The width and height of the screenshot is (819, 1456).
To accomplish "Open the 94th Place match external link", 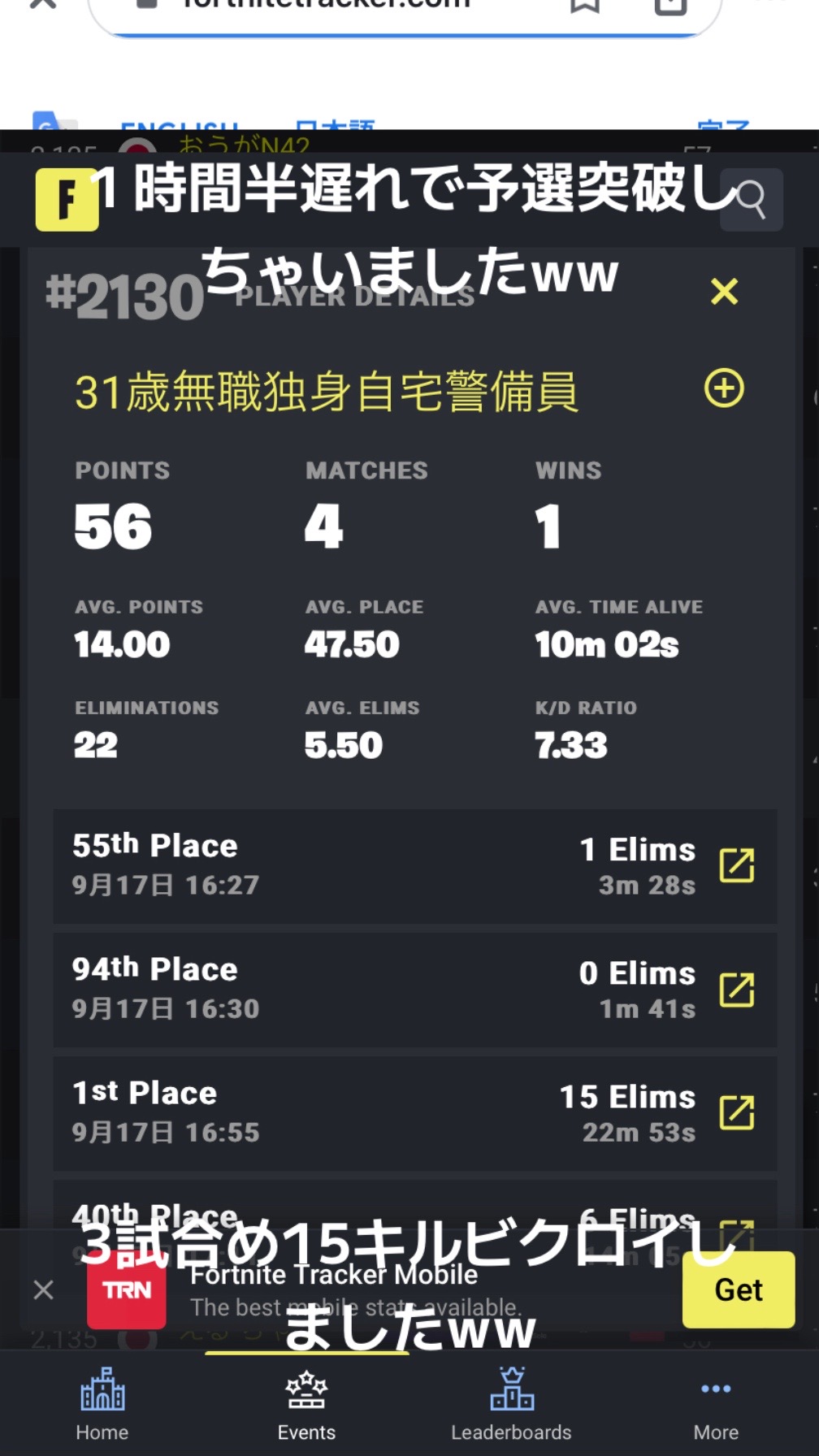I will click(x=737, y=990).
